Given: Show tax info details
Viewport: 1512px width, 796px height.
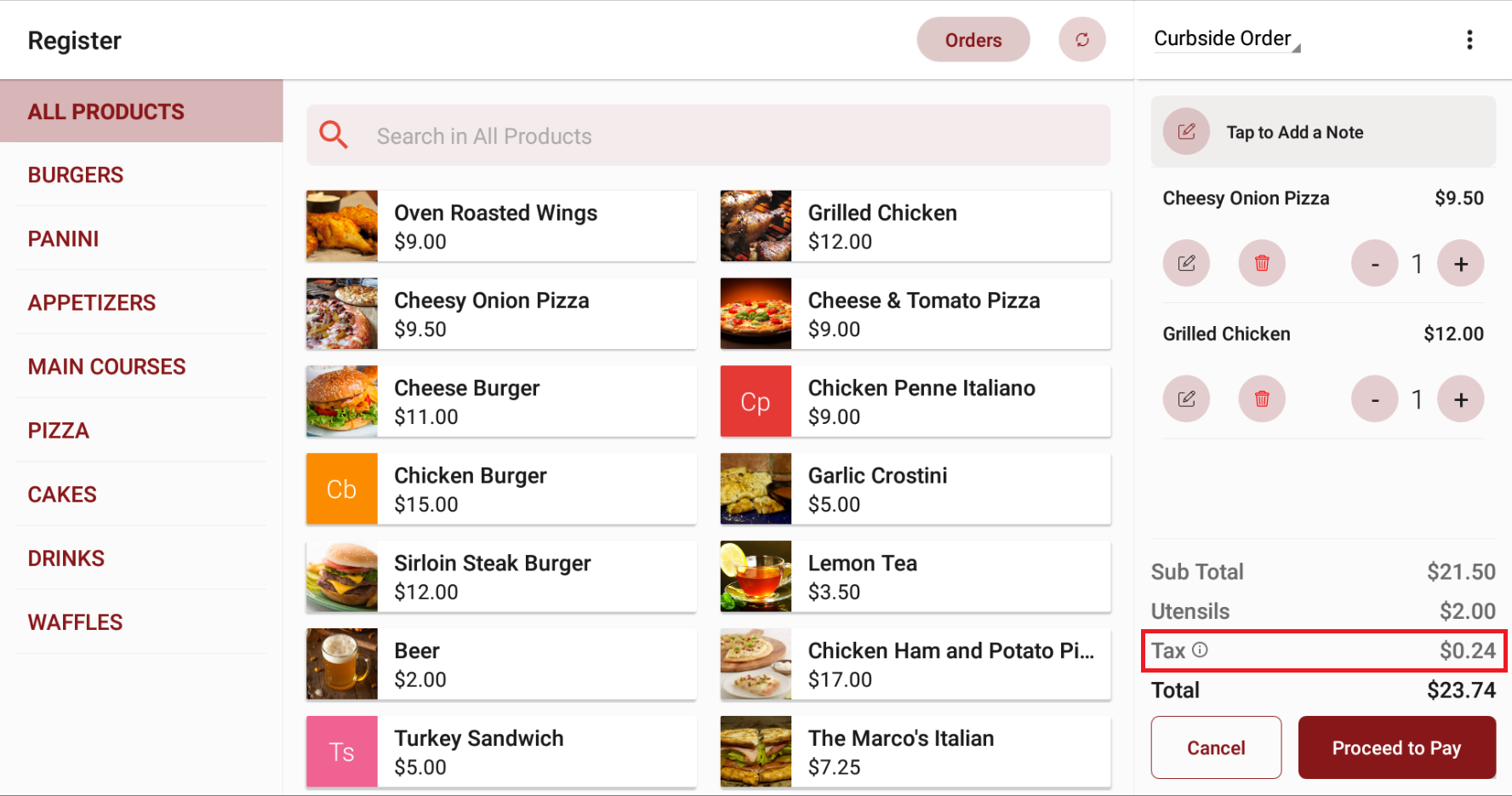Looking at the screenshot, I should tap(1200, 650).
